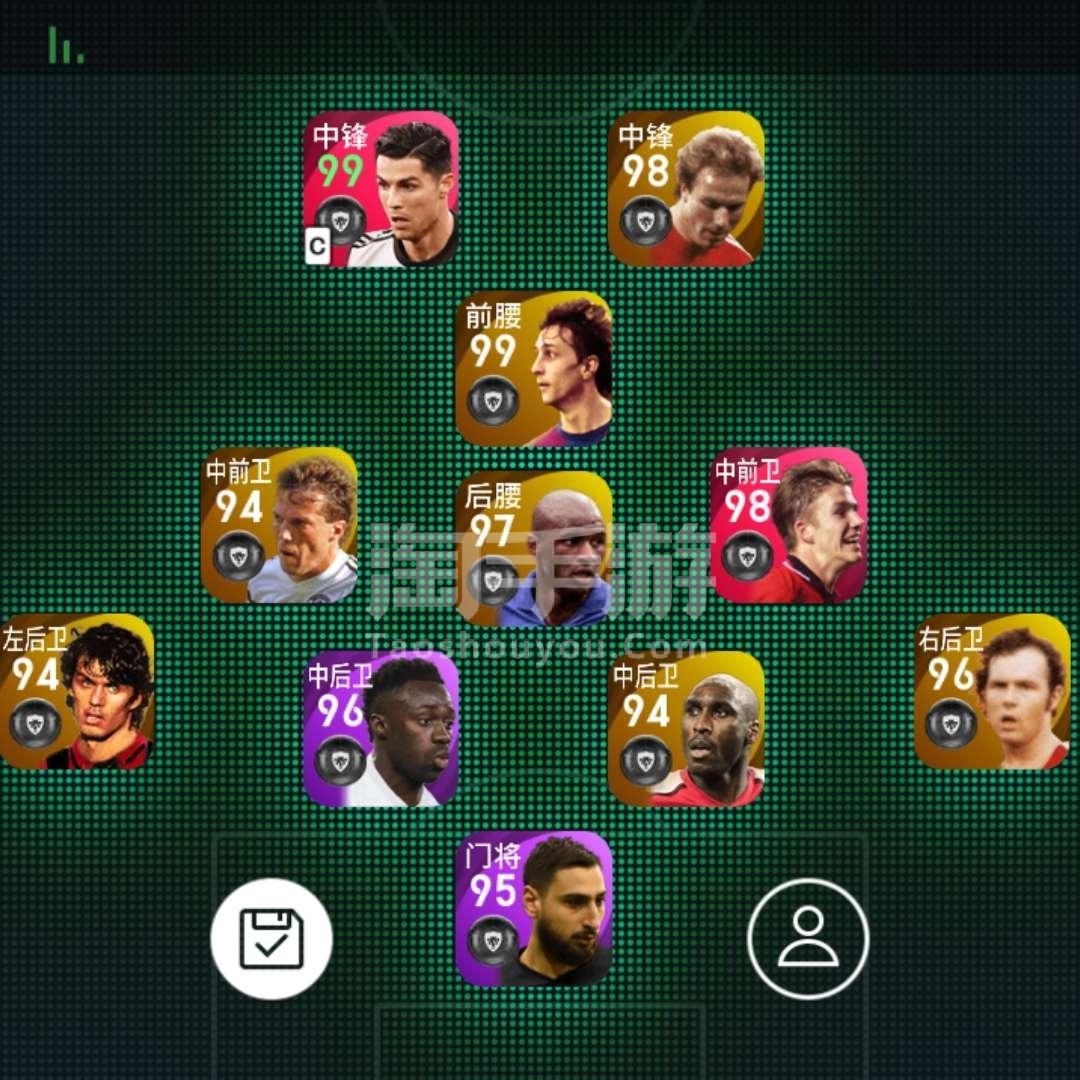Select the captain 中锋 99 player card
This screenshot has height=1080, width=1080.
[381, 189]
